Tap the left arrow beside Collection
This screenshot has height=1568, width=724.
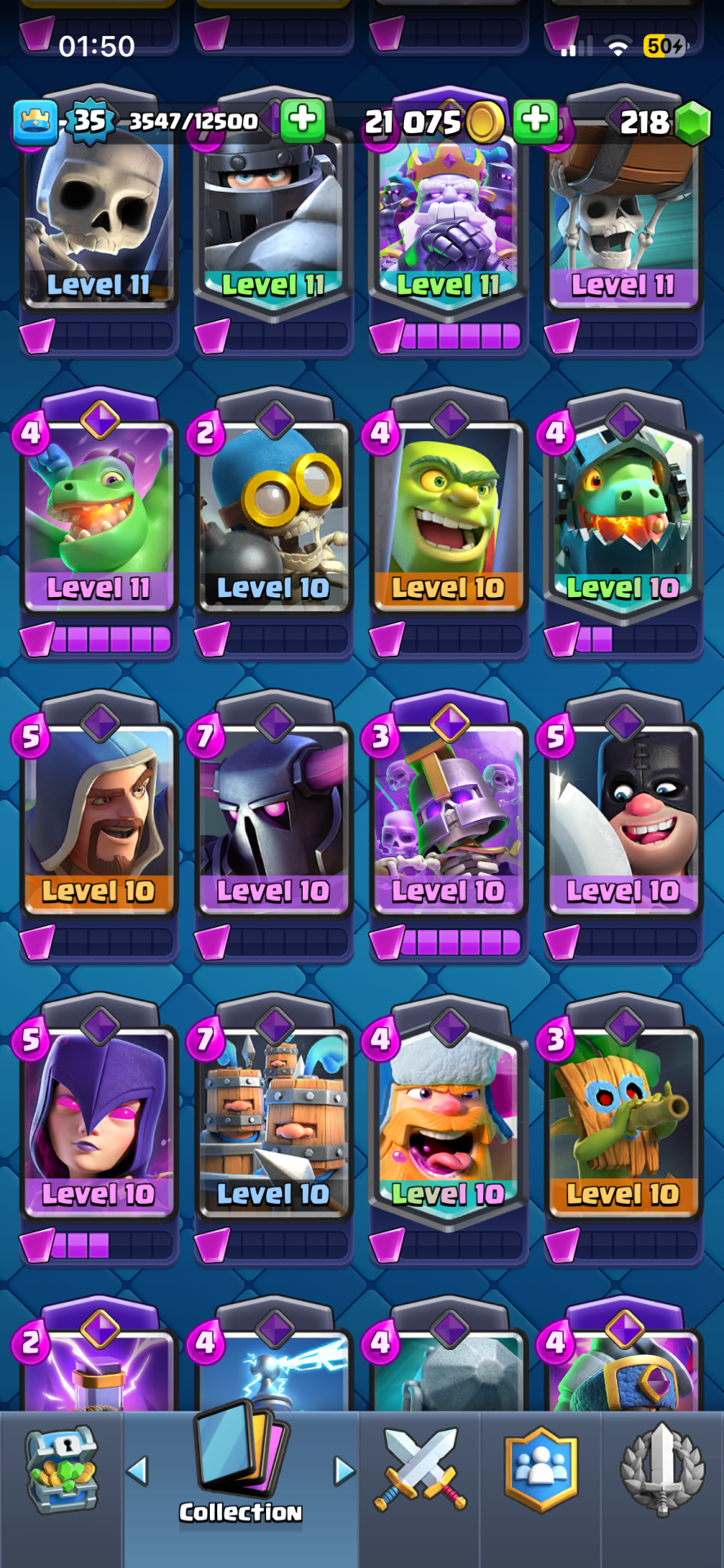point(137,1471)
